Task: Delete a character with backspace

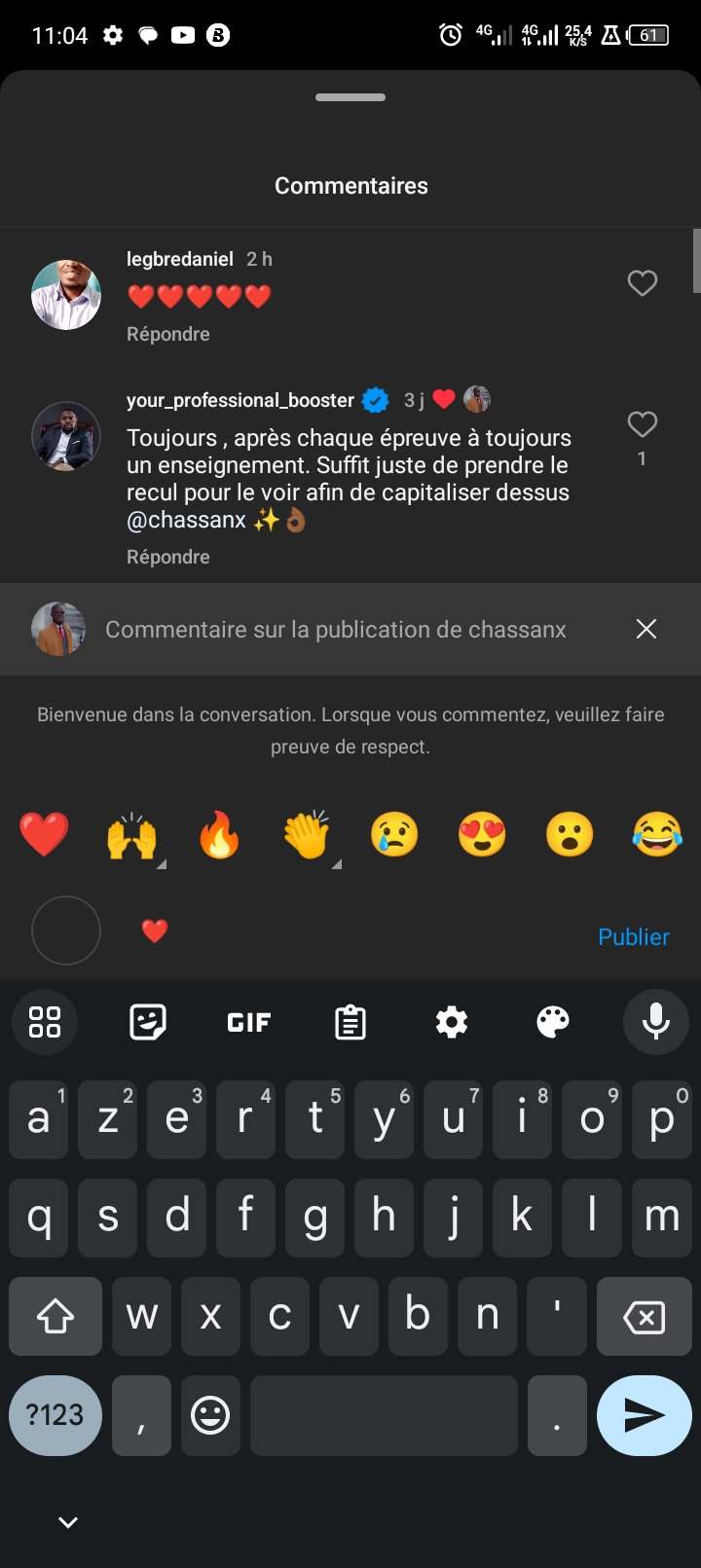Action: click(644, 1317)
